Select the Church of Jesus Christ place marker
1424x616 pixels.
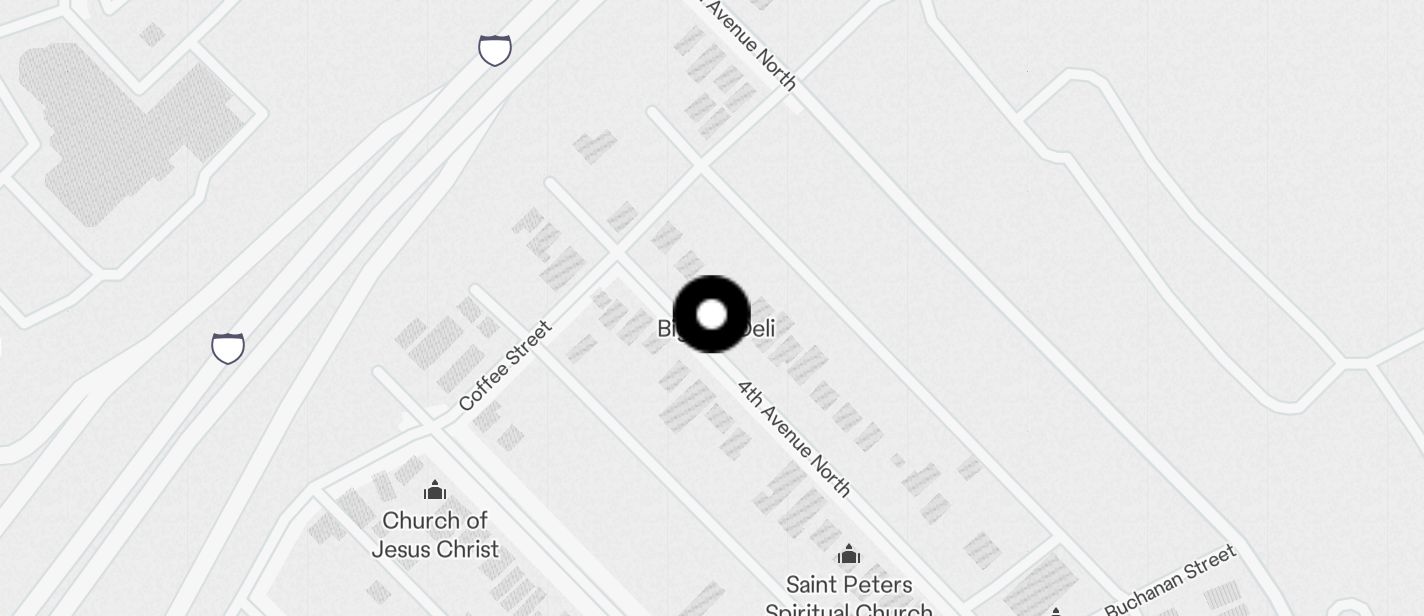coord(435,491)
